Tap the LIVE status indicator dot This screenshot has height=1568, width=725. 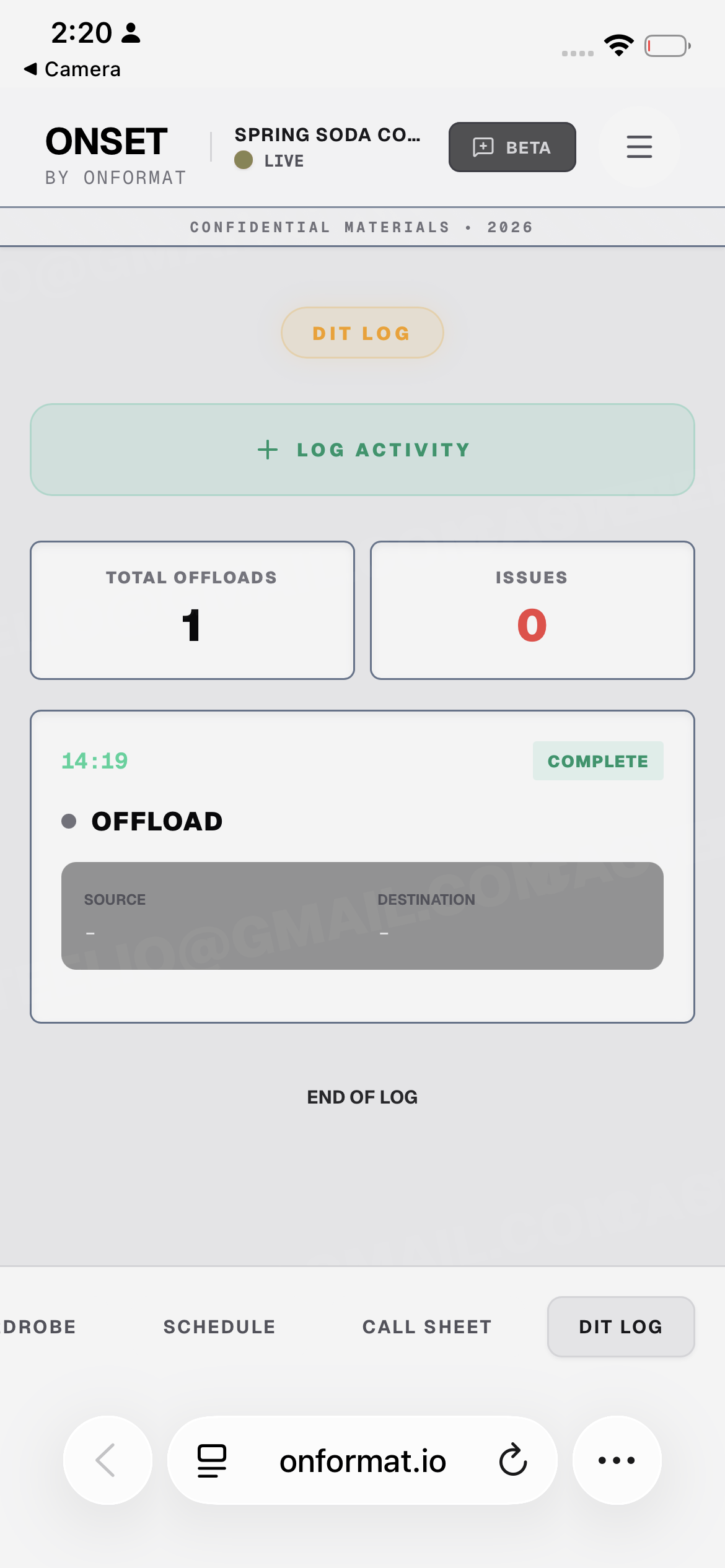click(x=244, y=160)
